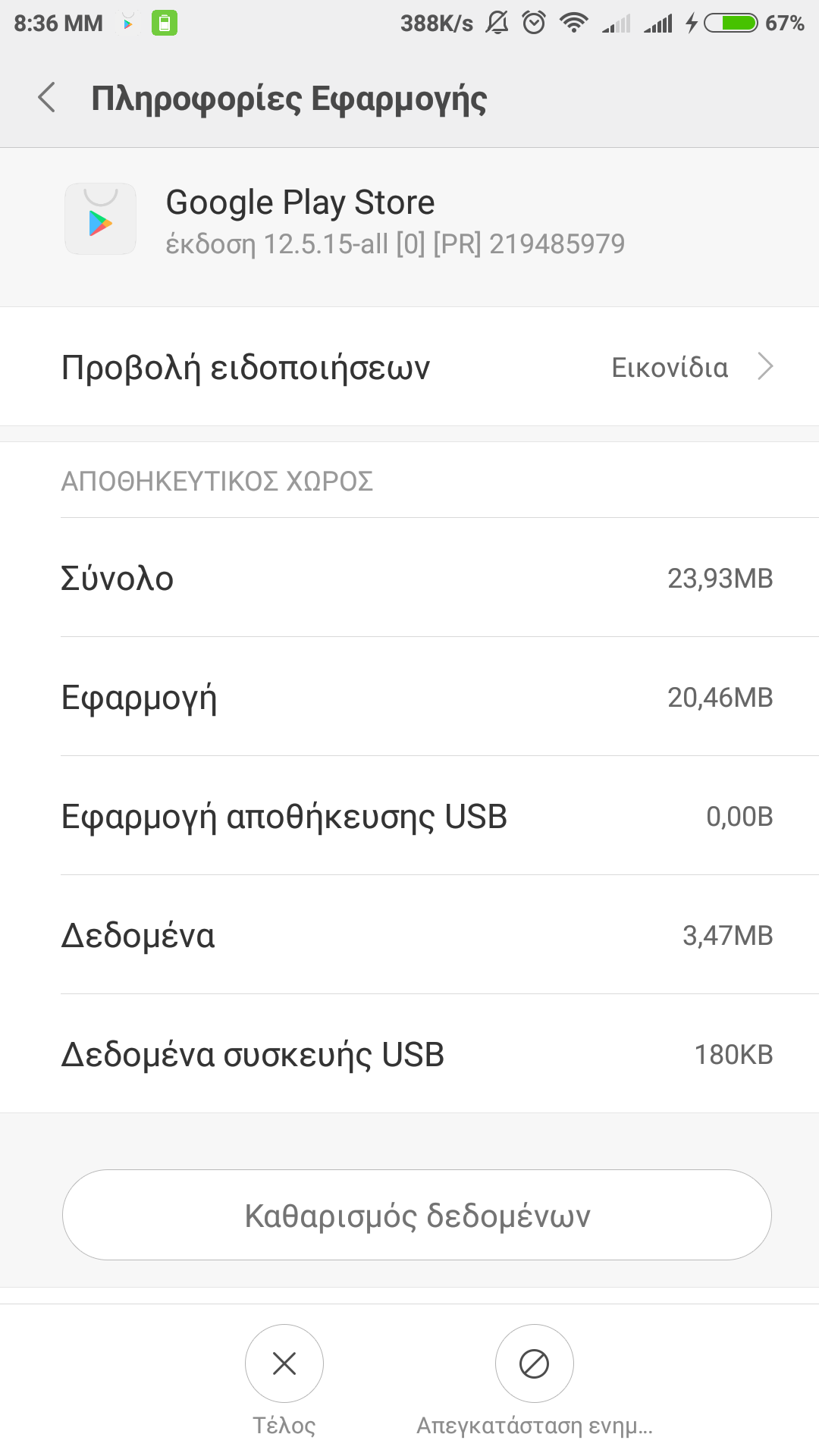
Task: Select Απεγκατάσταση ενημερώσεων
Action: [x=534, y=1363]
